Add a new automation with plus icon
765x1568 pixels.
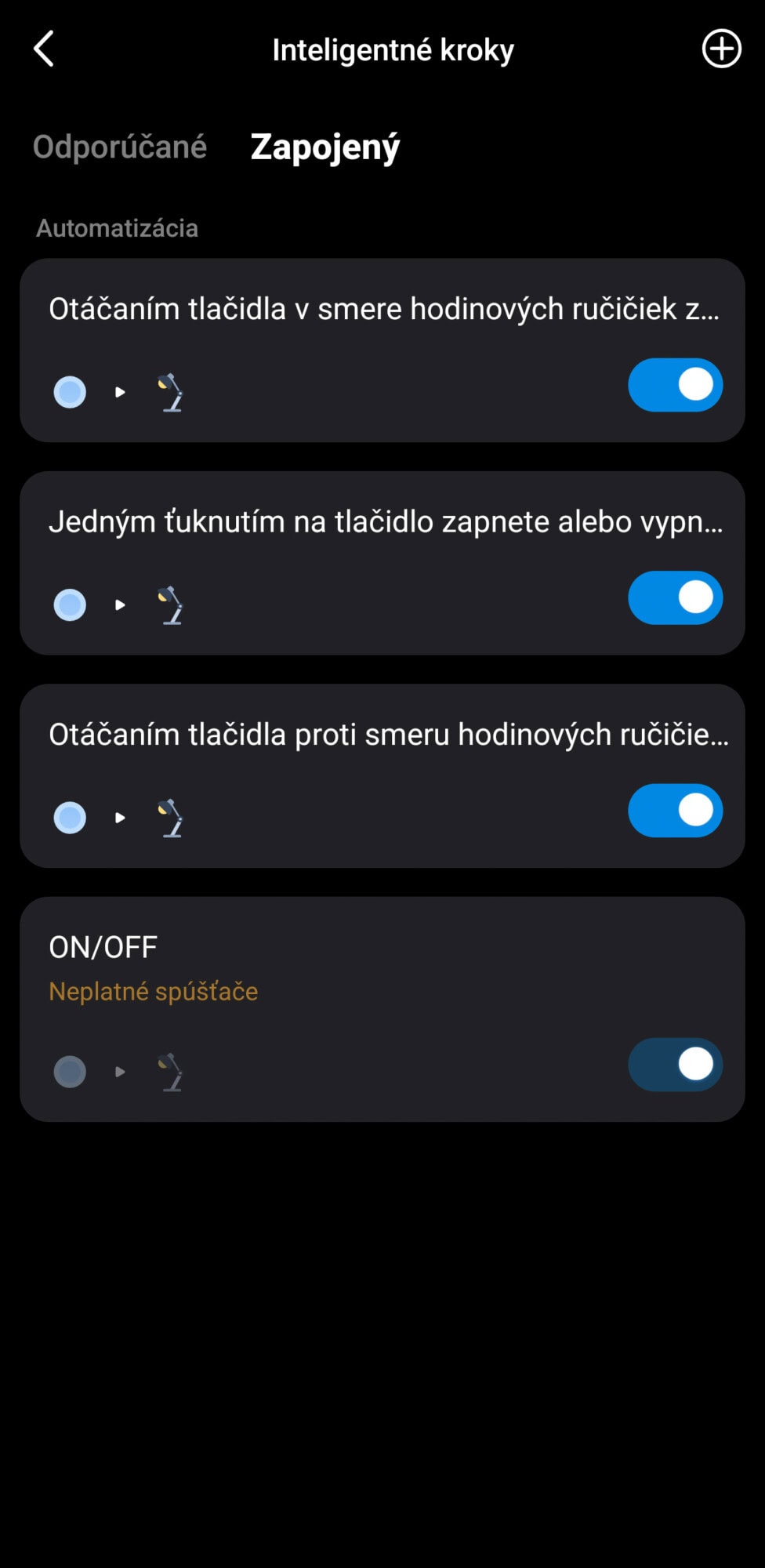pyautogui.click(x=720, y=49)
